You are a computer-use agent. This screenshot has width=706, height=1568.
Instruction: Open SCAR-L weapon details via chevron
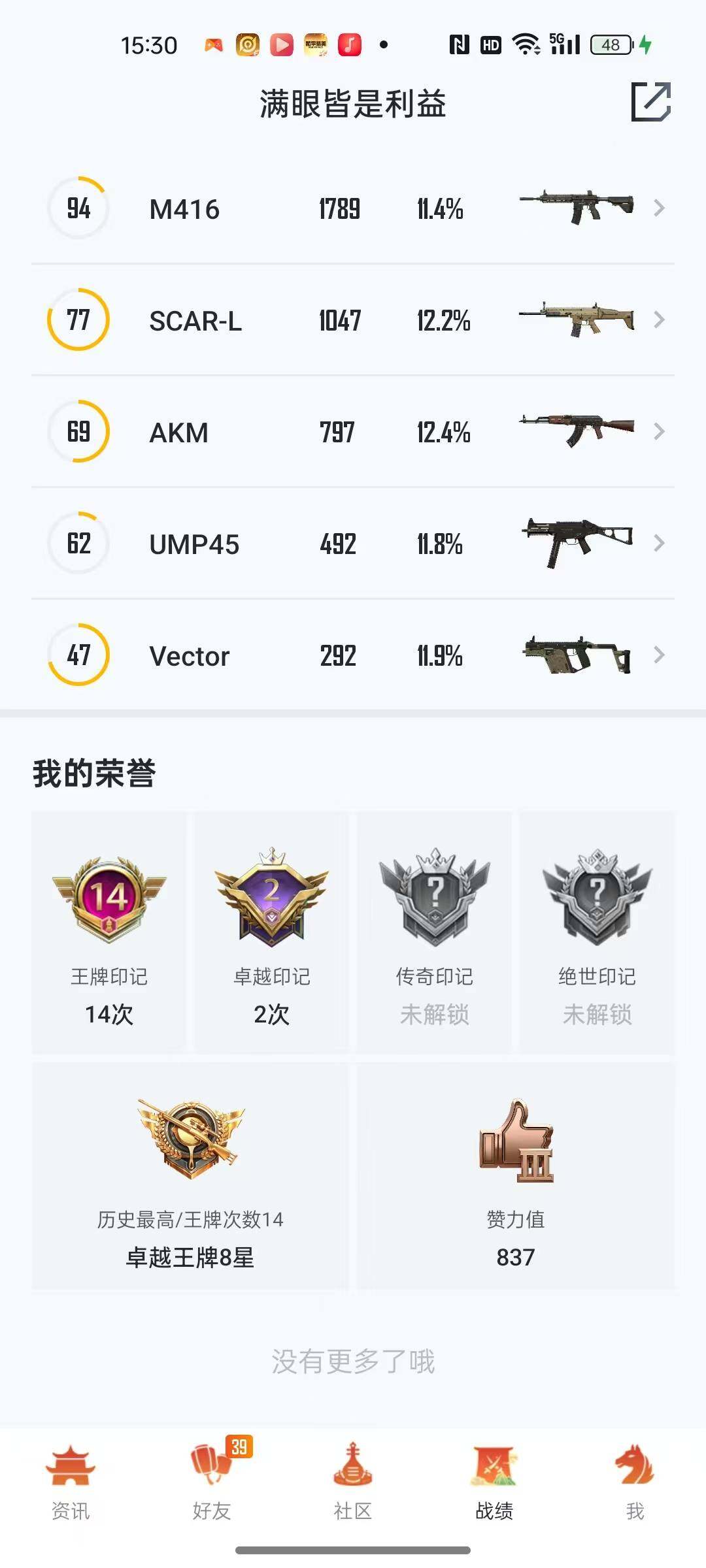pos(660,320)
